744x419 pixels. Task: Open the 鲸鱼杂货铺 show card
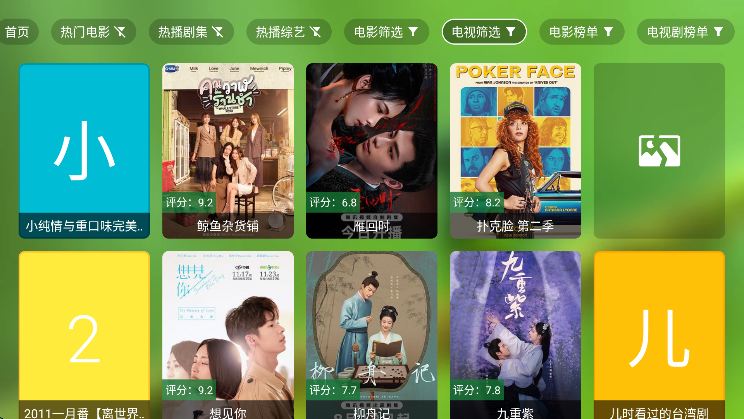point(228,150)
